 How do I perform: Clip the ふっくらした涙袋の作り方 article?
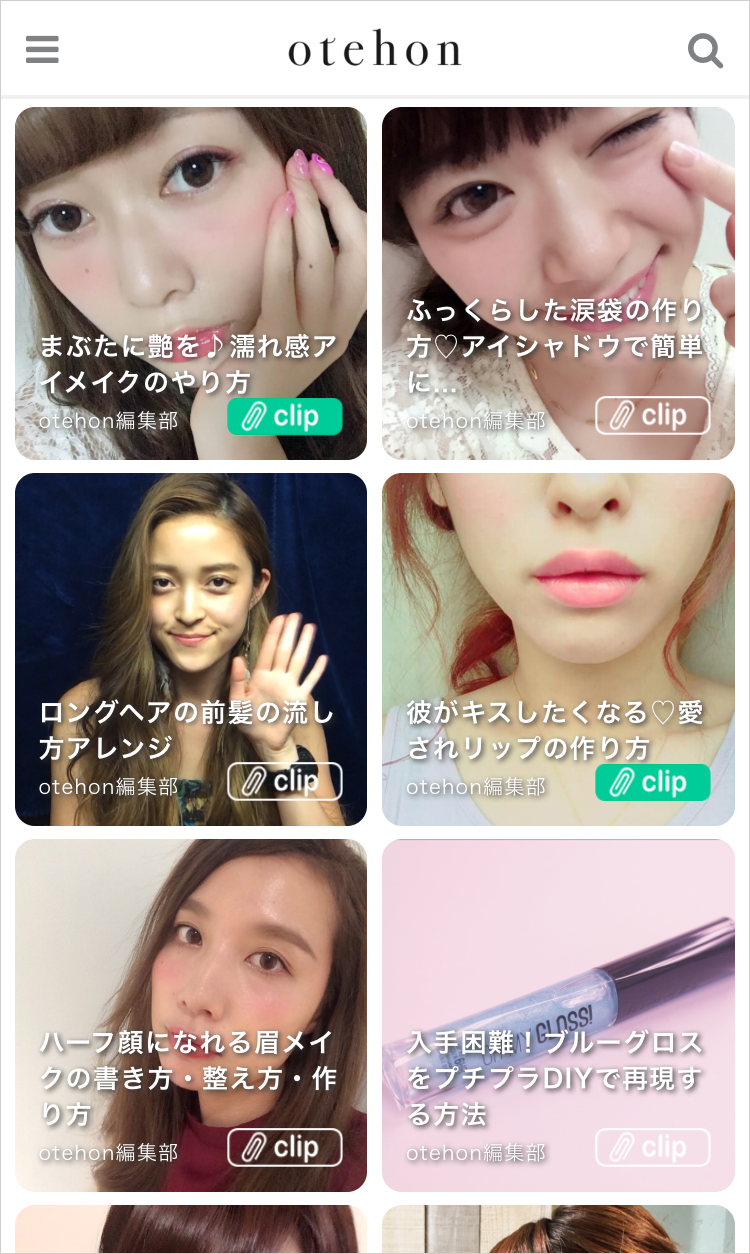[x=653, y=416]
